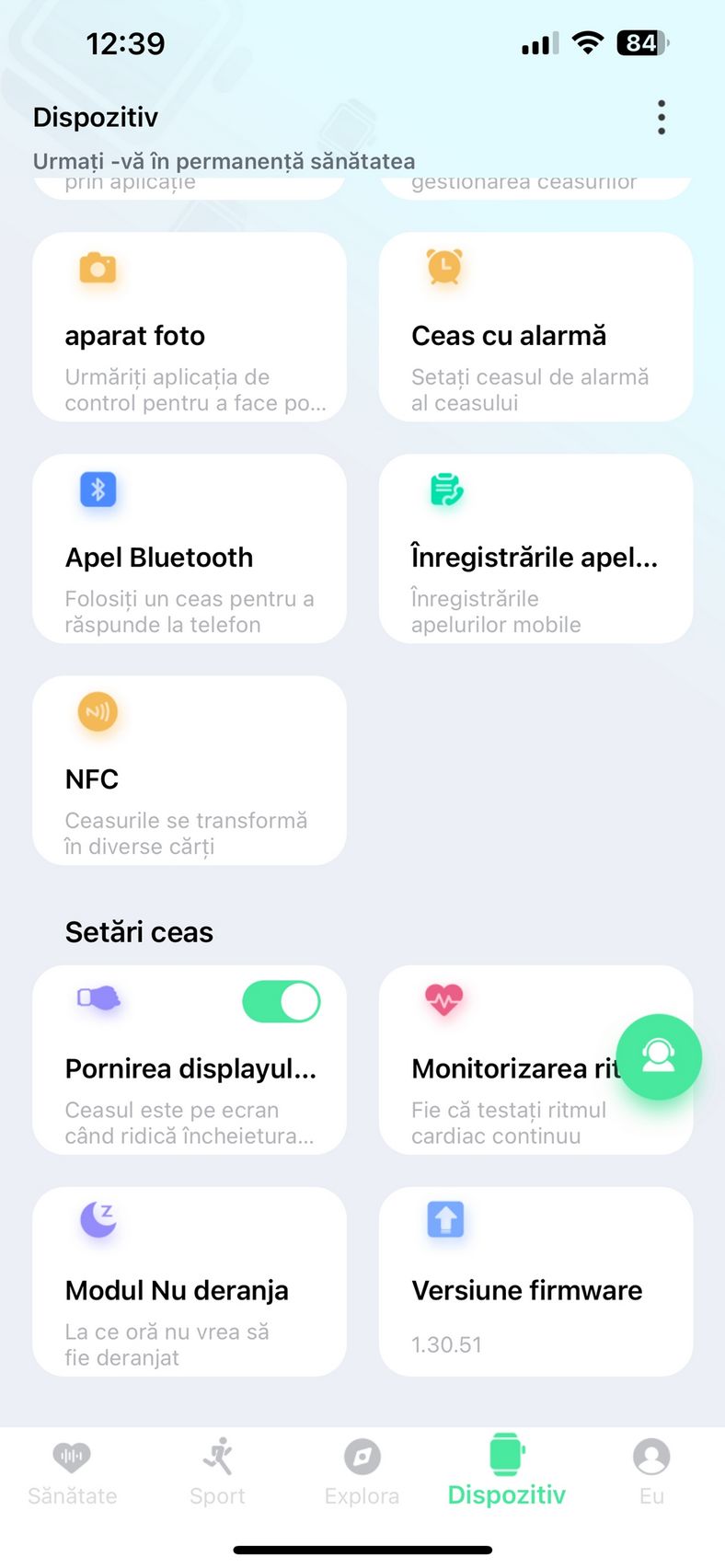This screenshot has width=725, height=1568.
Task: Select the Dispozitiv tab
Action: (x=506, y=1472)
